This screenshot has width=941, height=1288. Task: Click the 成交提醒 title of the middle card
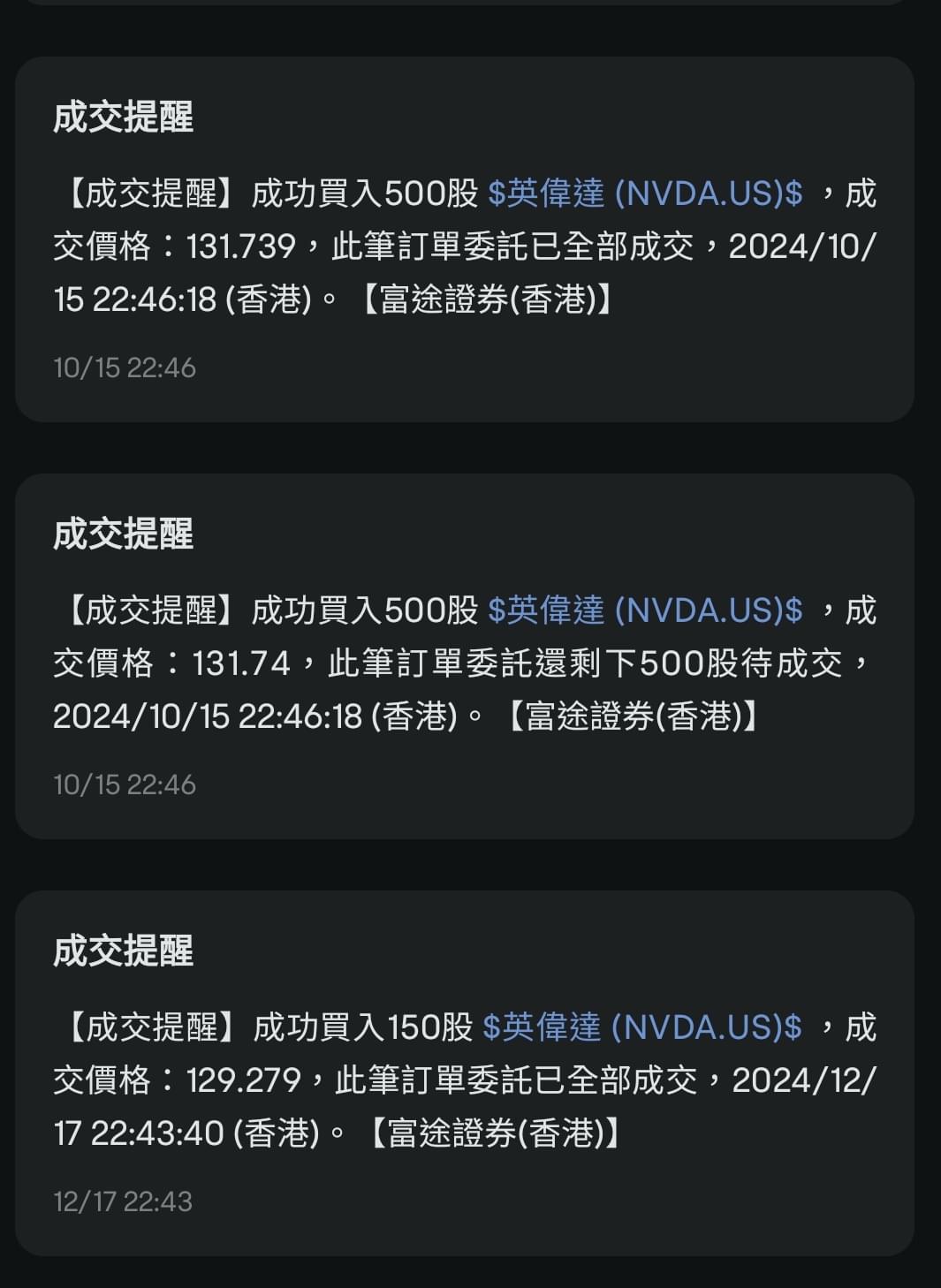click(122, 534)
